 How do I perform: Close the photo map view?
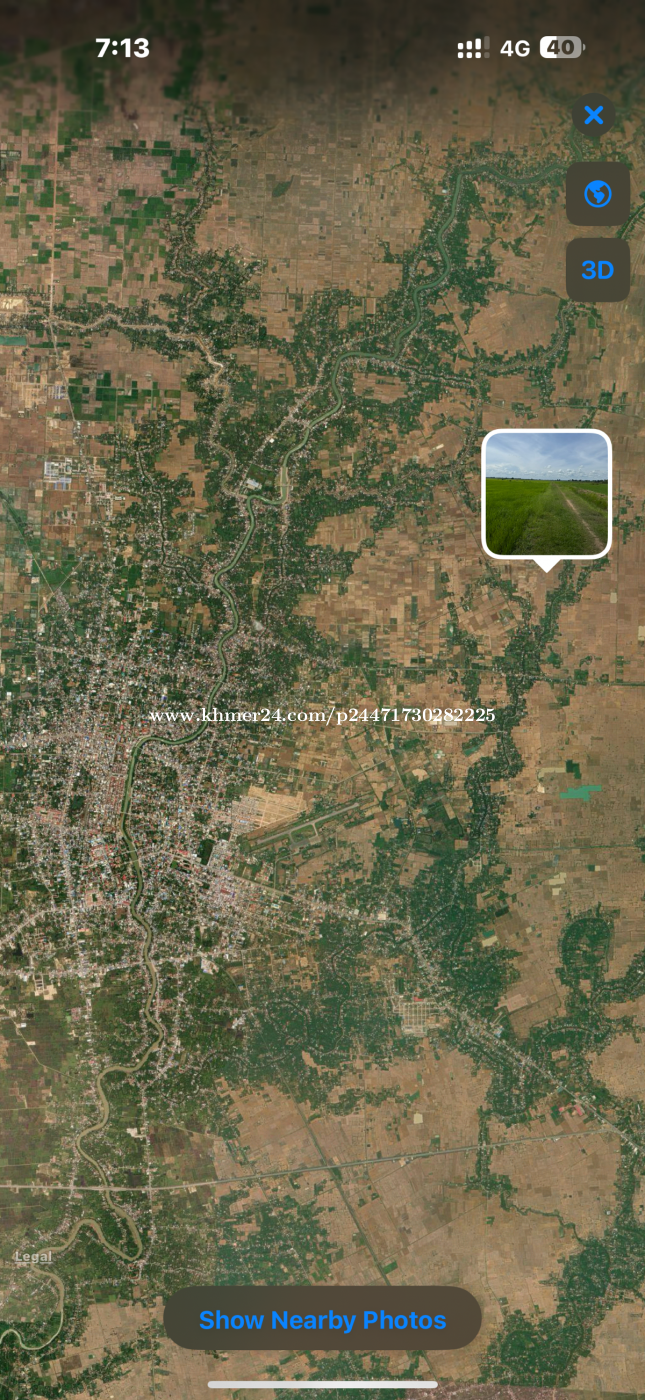(x=594, y=116)
